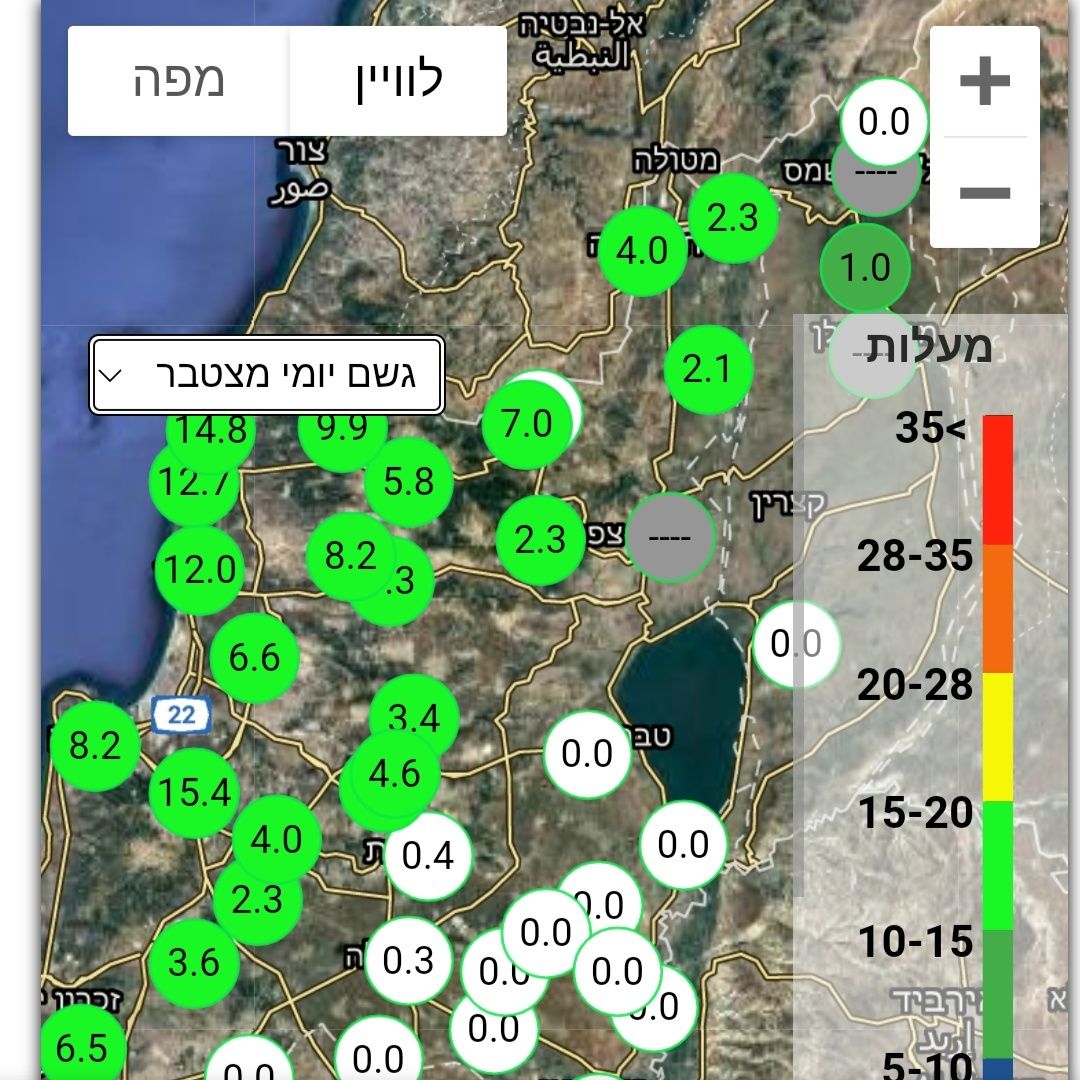Tap the station marker reading 7.0
1080x1080 pixels.
coord(525,425)
